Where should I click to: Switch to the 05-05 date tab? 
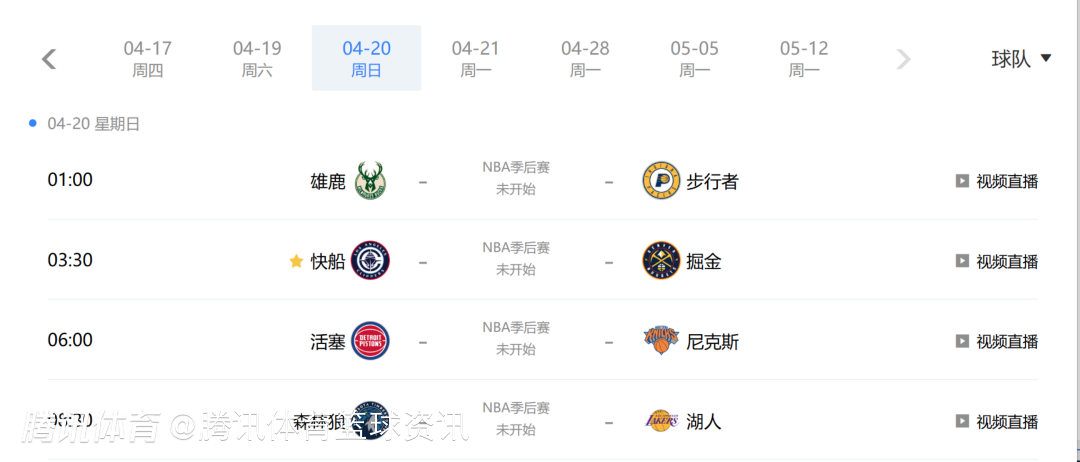point(694,59)
